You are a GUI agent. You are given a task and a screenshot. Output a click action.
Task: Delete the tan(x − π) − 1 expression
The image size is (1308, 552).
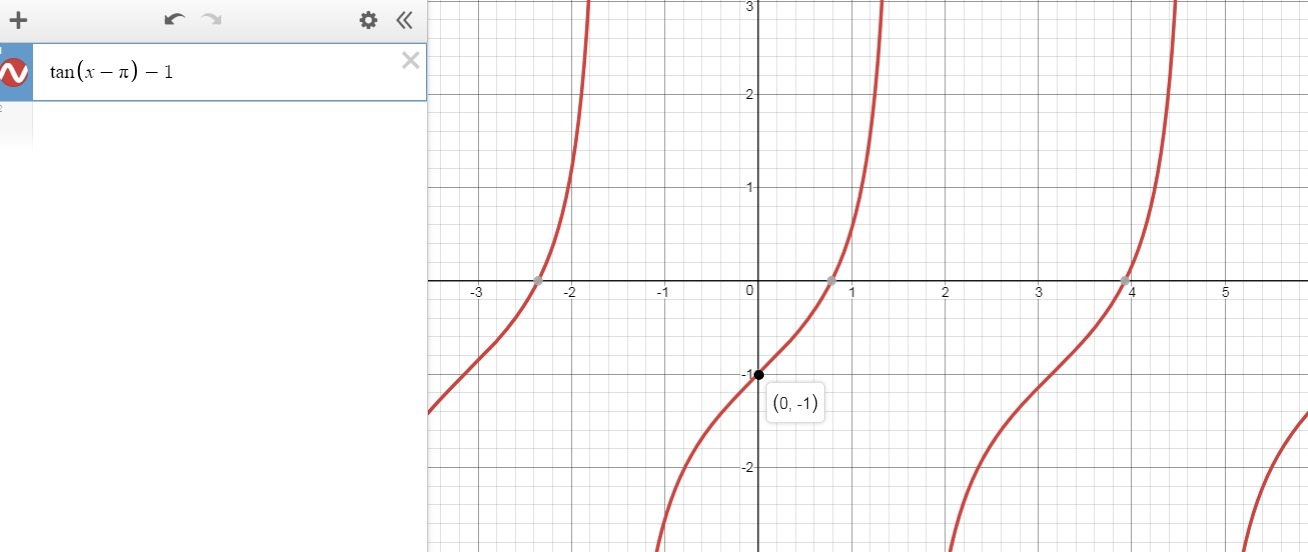point(410,60)
